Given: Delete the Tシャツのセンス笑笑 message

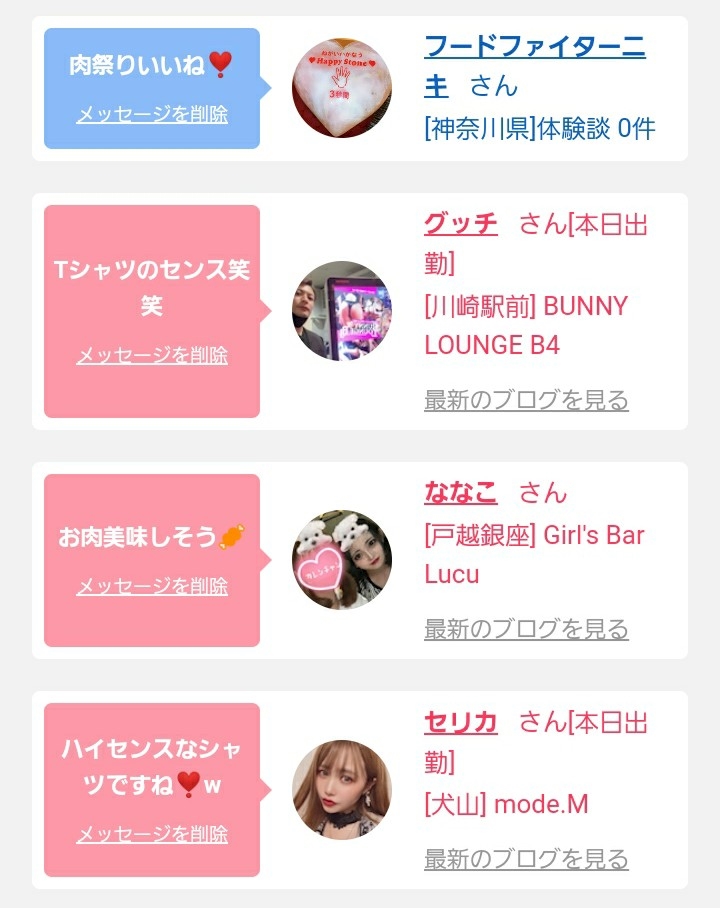Looking at the screenshot, I should coord(152,355).
